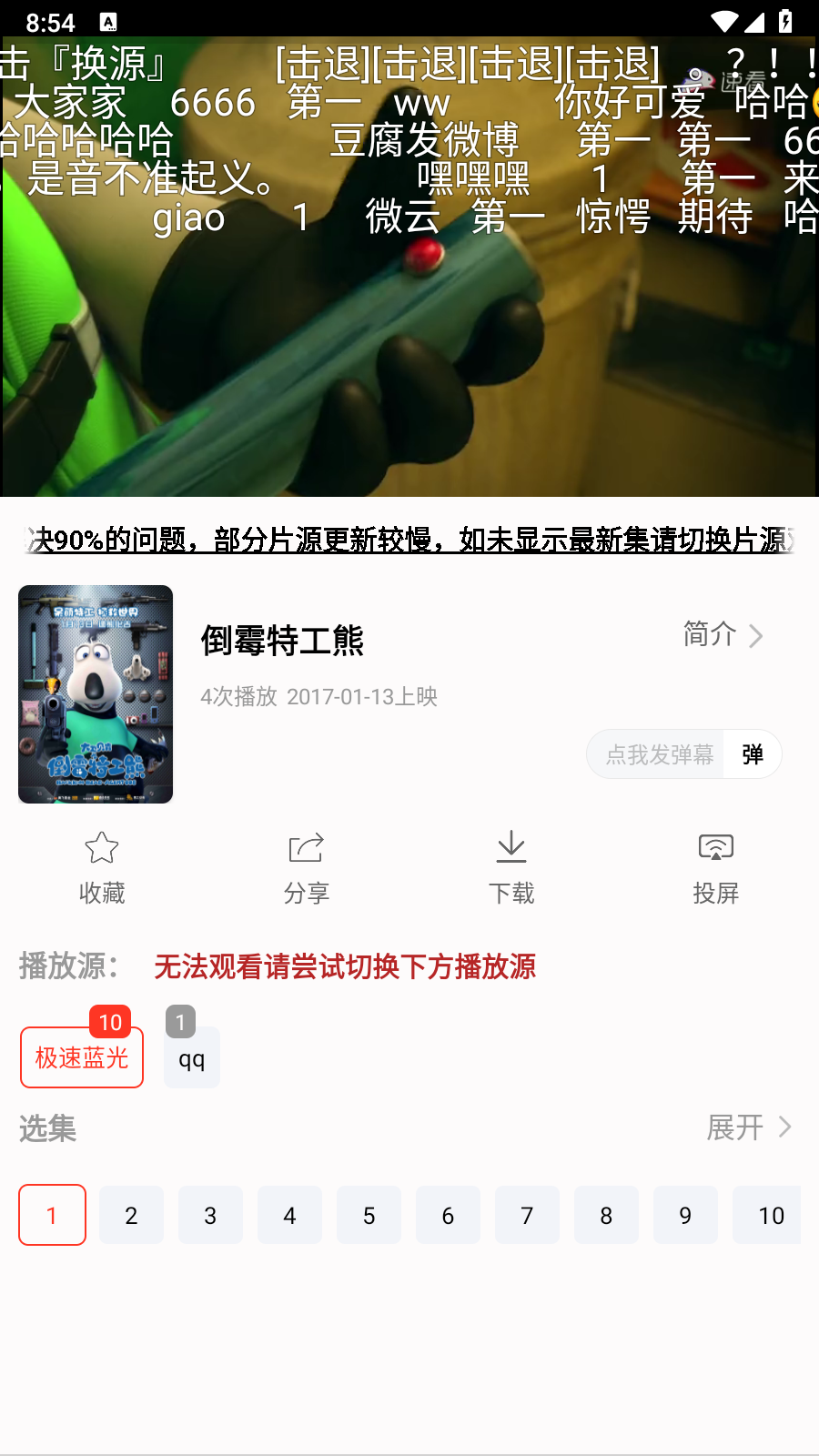Share this movie via 分享
This screenshot has height=1456, width=819.
[306, 867]
